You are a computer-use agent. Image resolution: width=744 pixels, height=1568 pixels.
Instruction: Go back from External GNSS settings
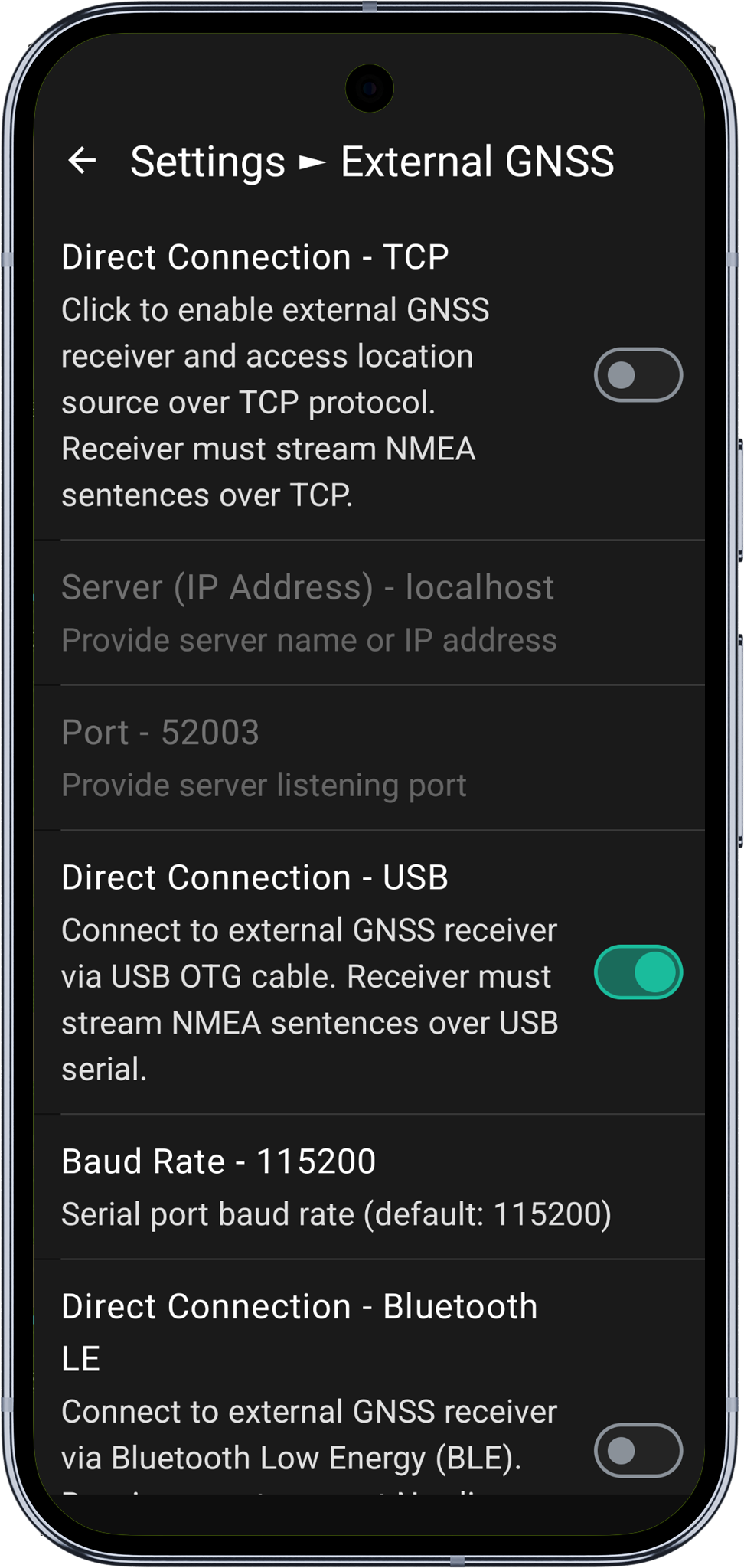[83, 161]
